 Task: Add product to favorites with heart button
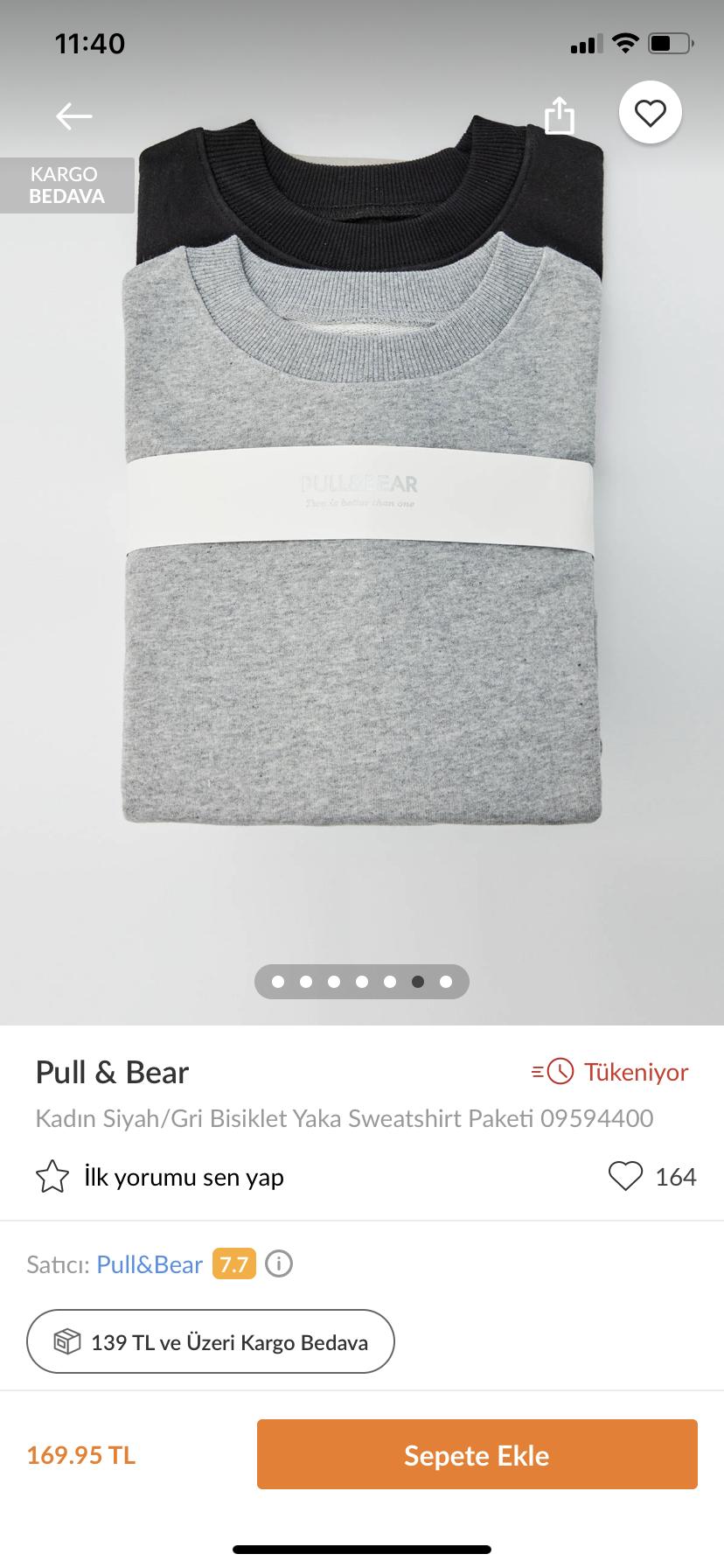pyautogui.click(x=650, y=113)
